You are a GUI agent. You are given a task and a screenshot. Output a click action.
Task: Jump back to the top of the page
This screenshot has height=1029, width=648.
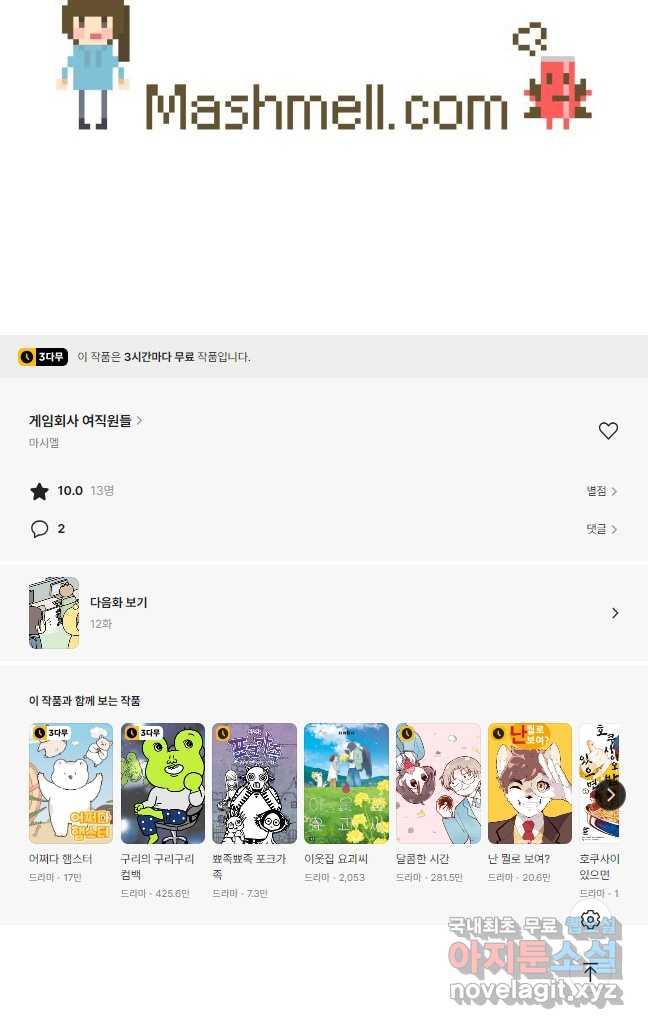click(590, 971)
